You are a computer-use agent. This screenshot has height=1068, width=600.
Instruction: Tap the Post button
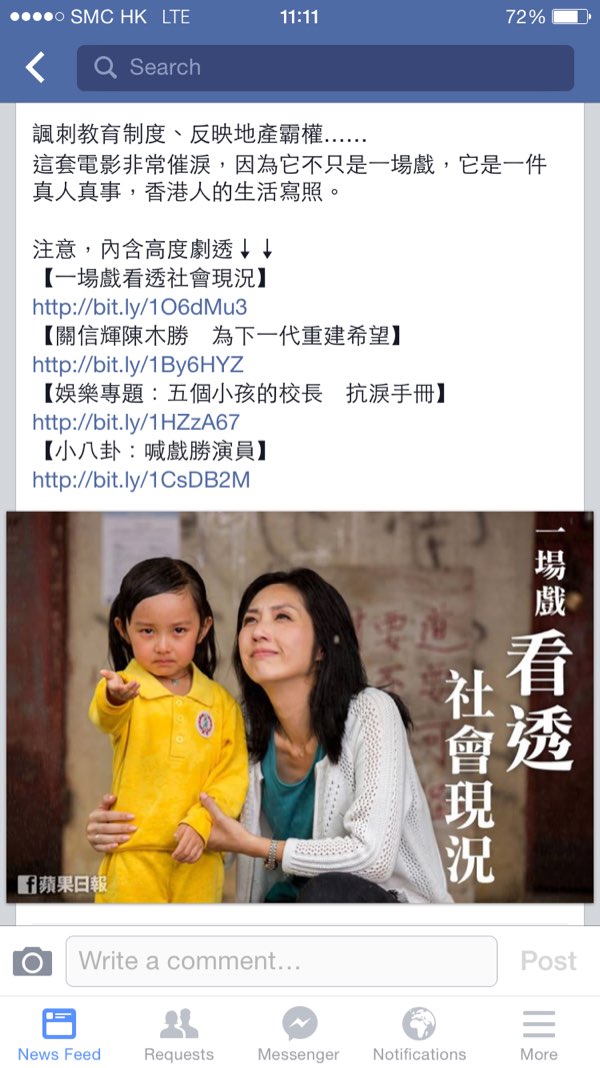pos(548,962)
